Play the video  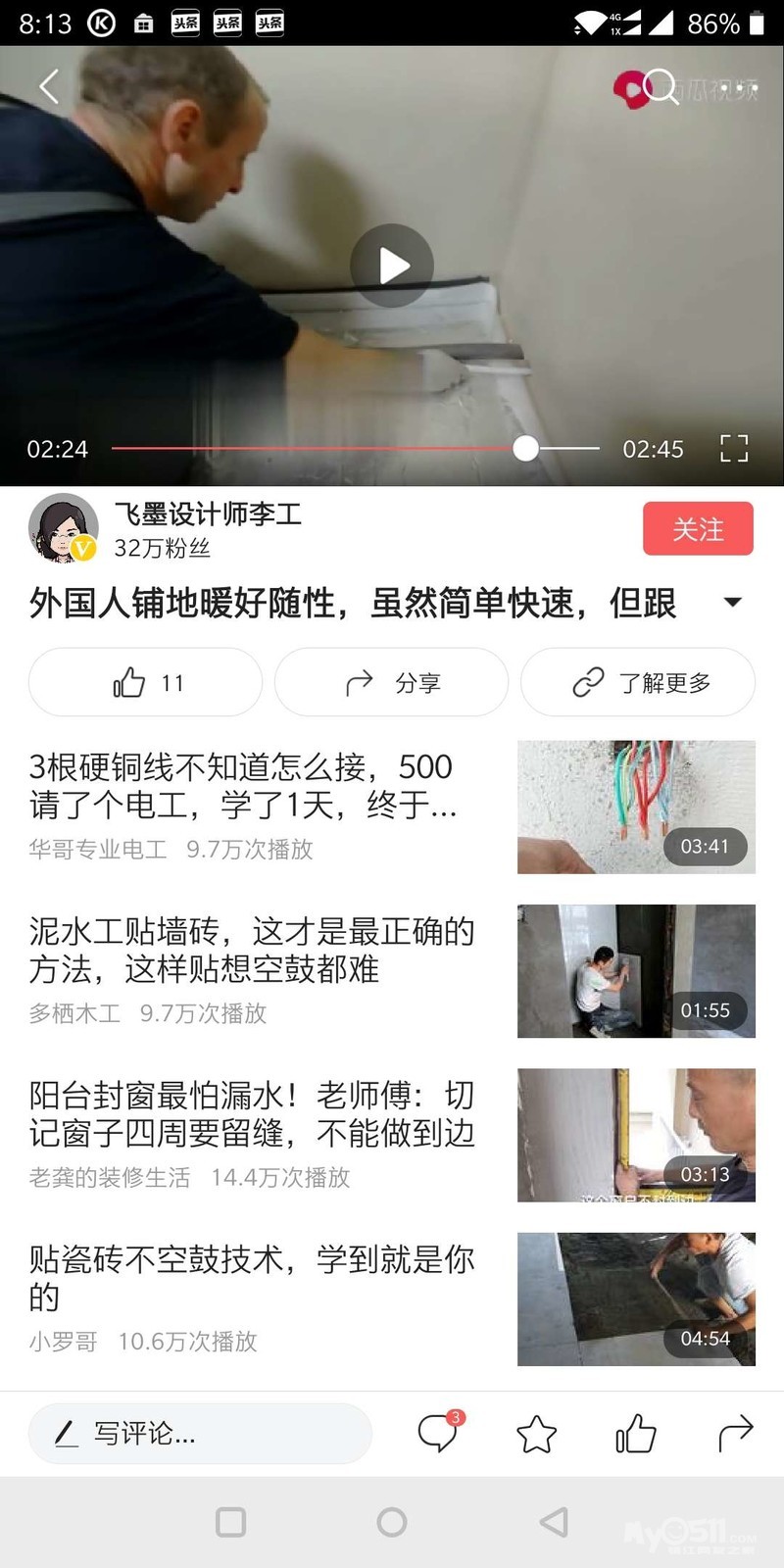392,266
